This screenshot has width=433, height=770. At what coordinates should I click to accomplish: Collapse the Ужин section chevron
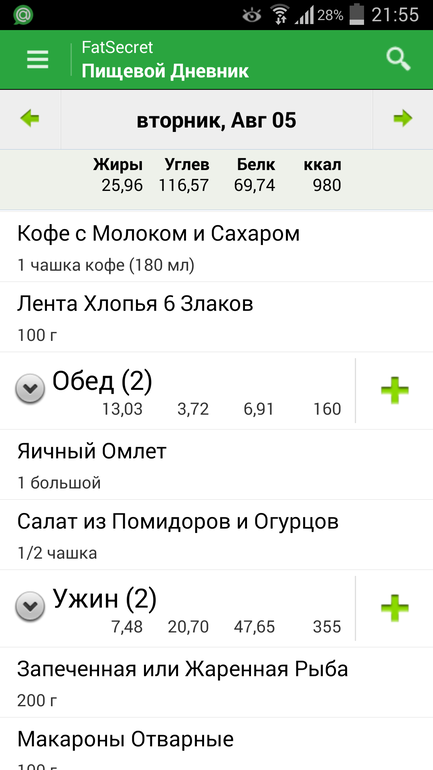[x=30, y=607]
